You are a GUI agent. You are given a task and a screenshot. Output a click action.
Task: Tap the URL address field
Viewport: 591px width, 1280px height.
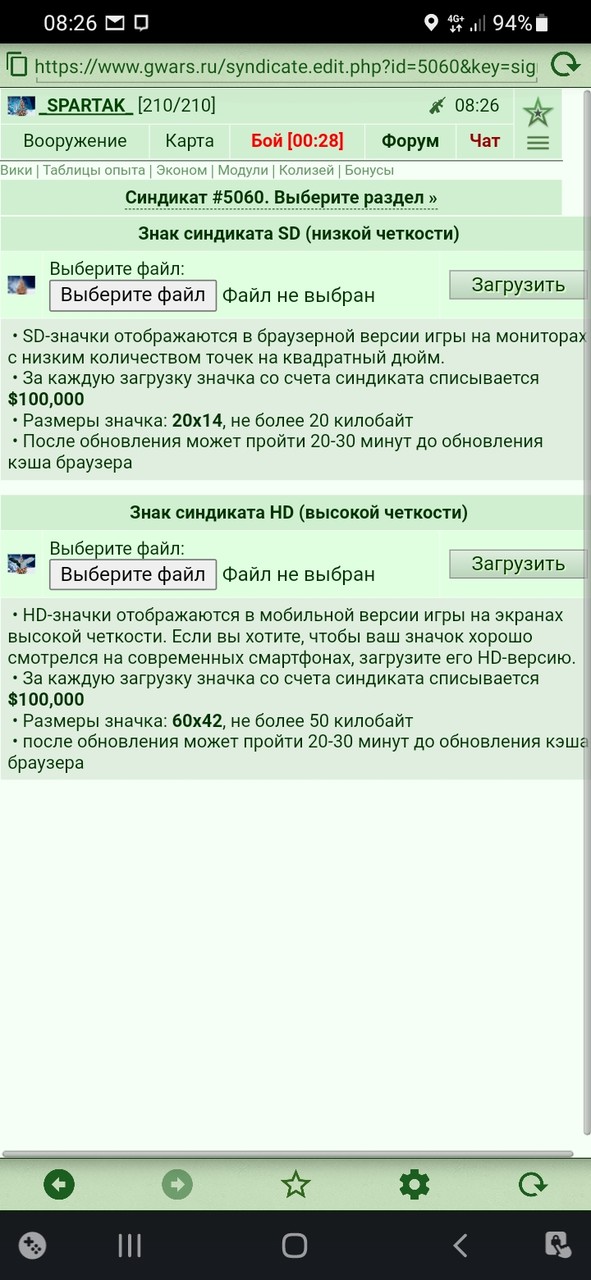click(x=286, y=68)
